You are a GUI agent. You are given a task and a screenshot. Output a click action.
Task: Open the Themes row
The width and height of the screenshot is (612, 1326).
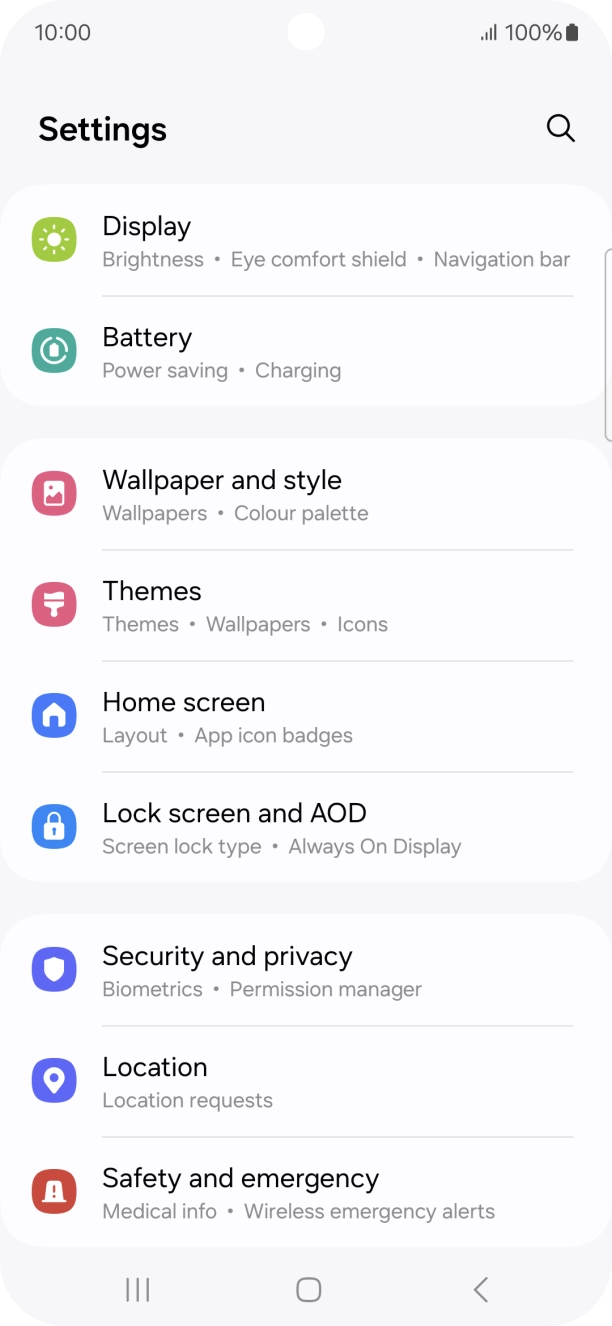pos(305,606)
